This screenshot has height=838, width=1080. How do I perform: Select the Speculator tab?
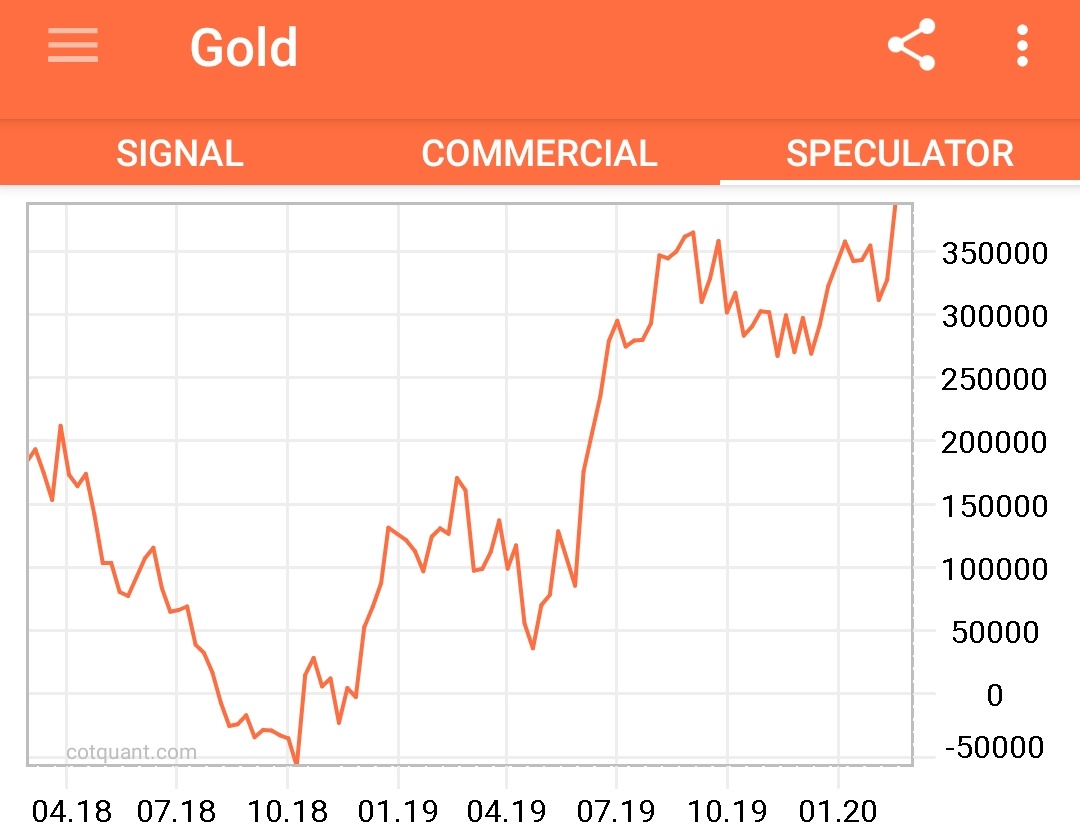coord(899,153)
